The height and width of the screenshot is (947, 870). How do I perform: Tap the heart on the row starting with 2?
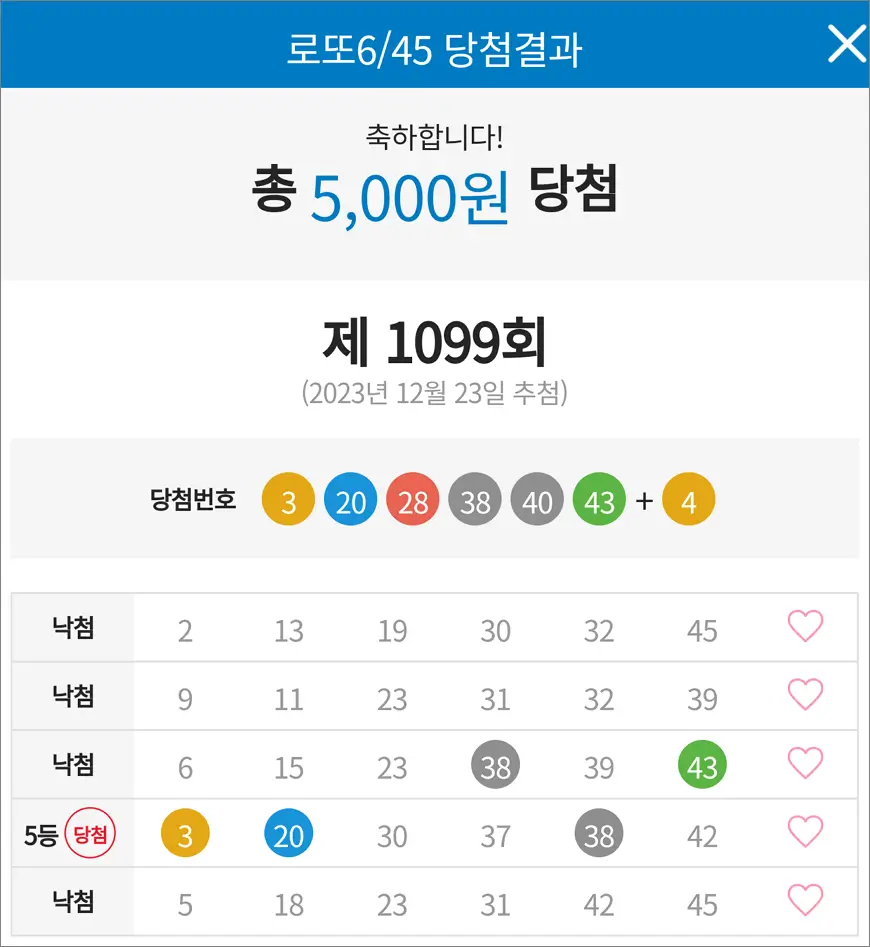click(805, 627)
